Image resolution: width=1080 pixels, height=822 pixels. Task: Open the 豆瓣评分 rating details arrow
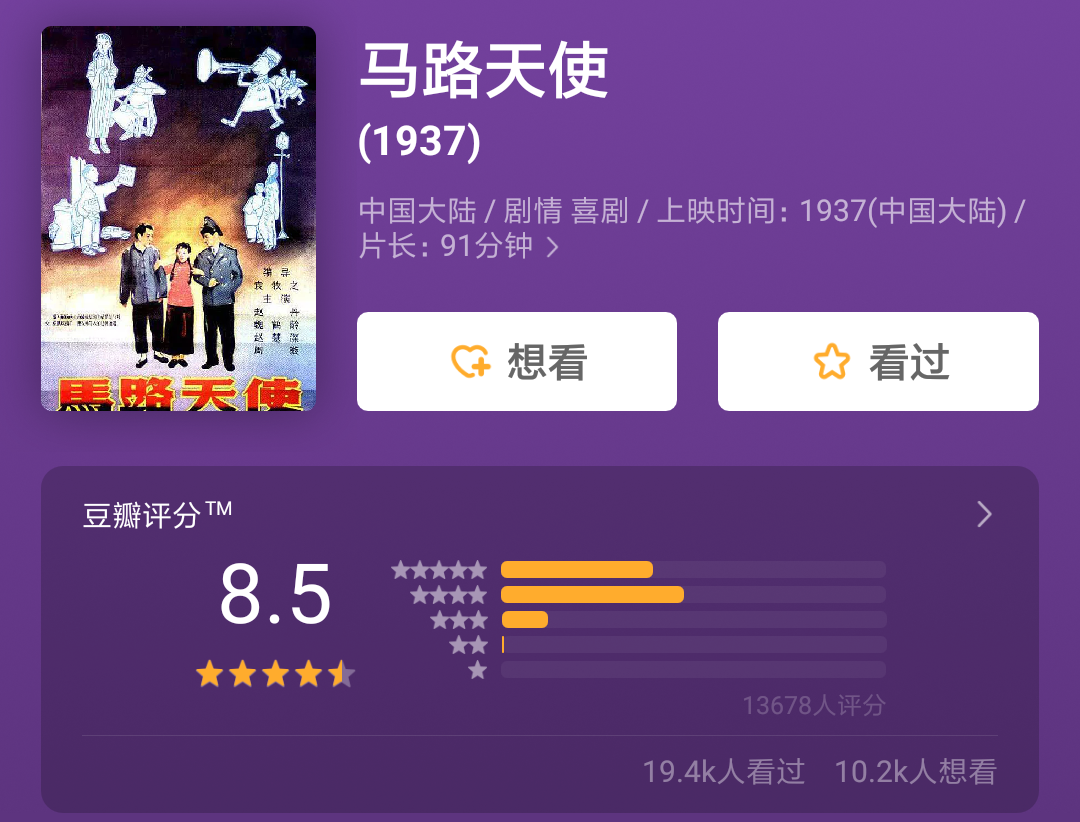(984, 515)
